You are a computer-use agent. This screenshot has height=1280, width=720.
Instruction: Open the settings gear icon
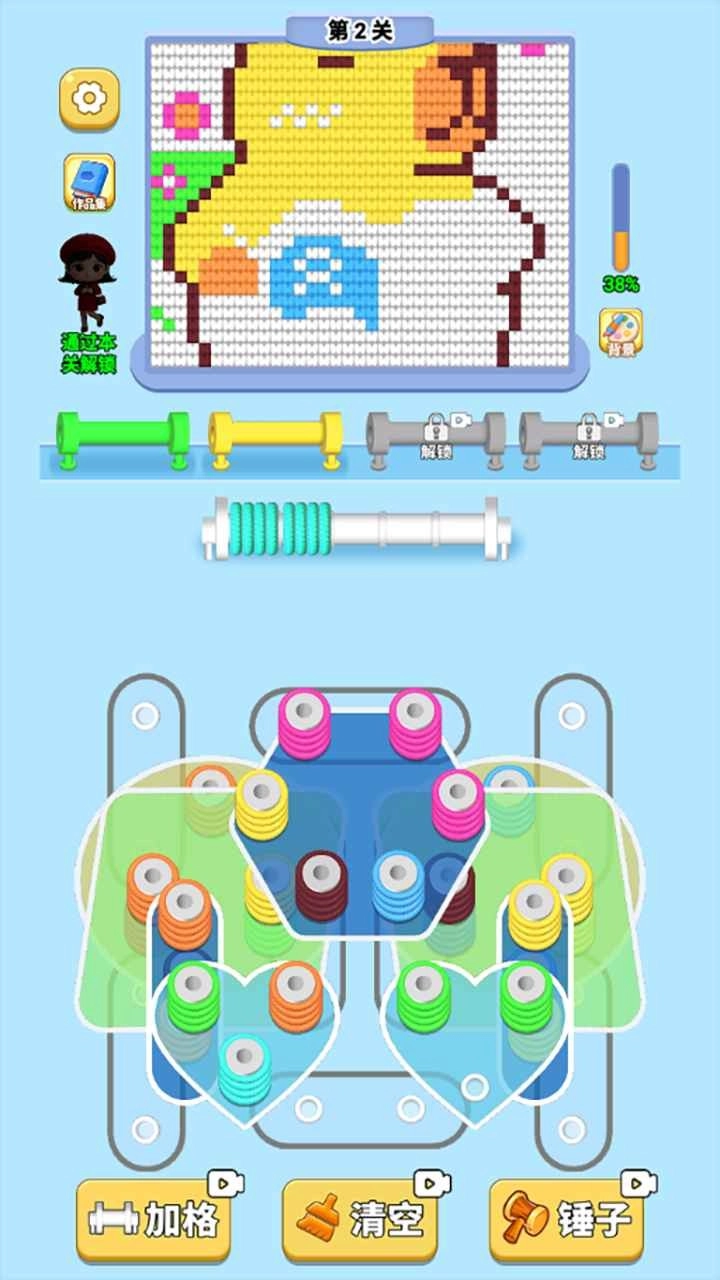pos(89,98)
